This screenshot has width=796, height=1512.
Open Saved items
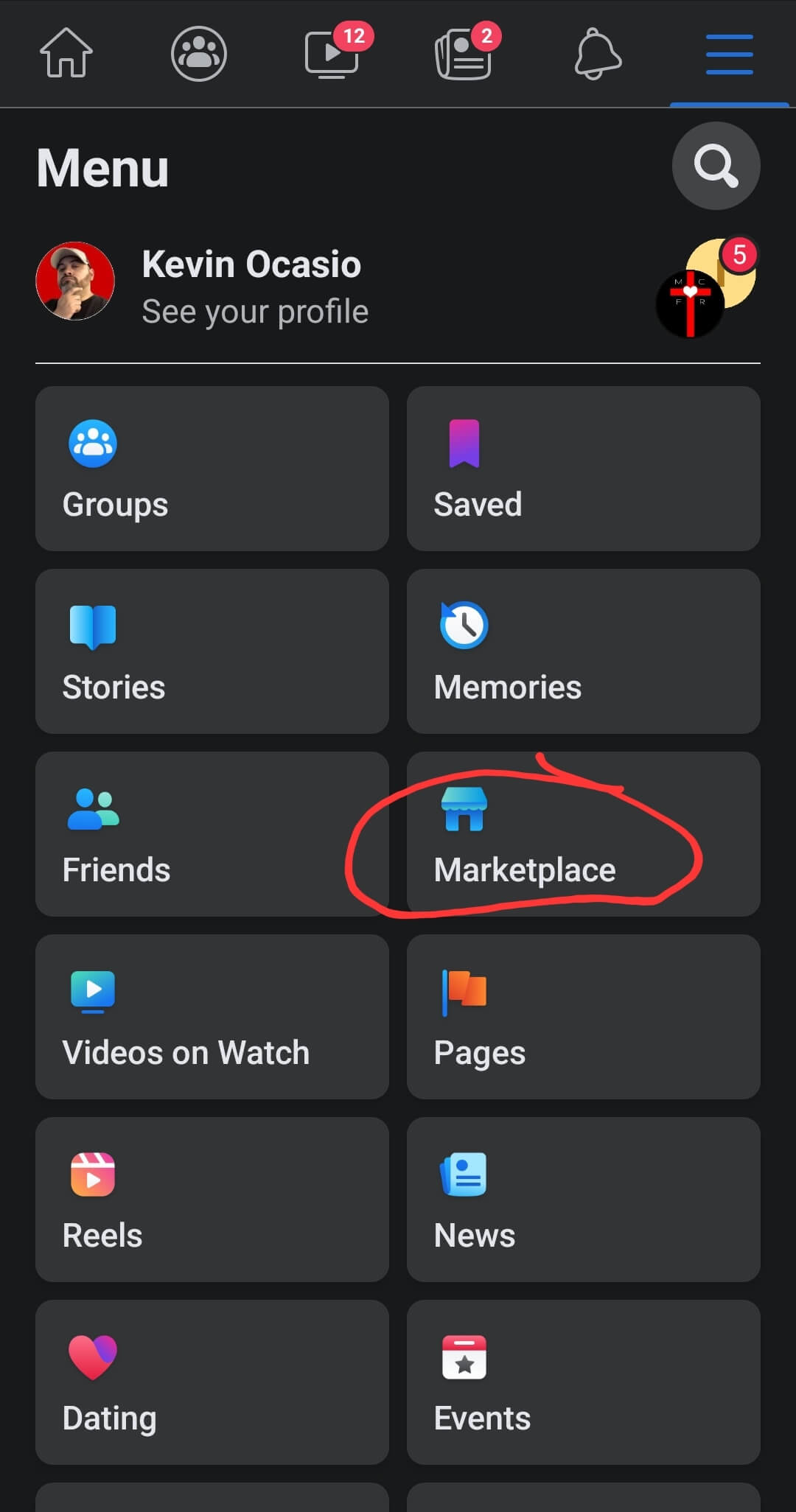click(x=583, y=469)
